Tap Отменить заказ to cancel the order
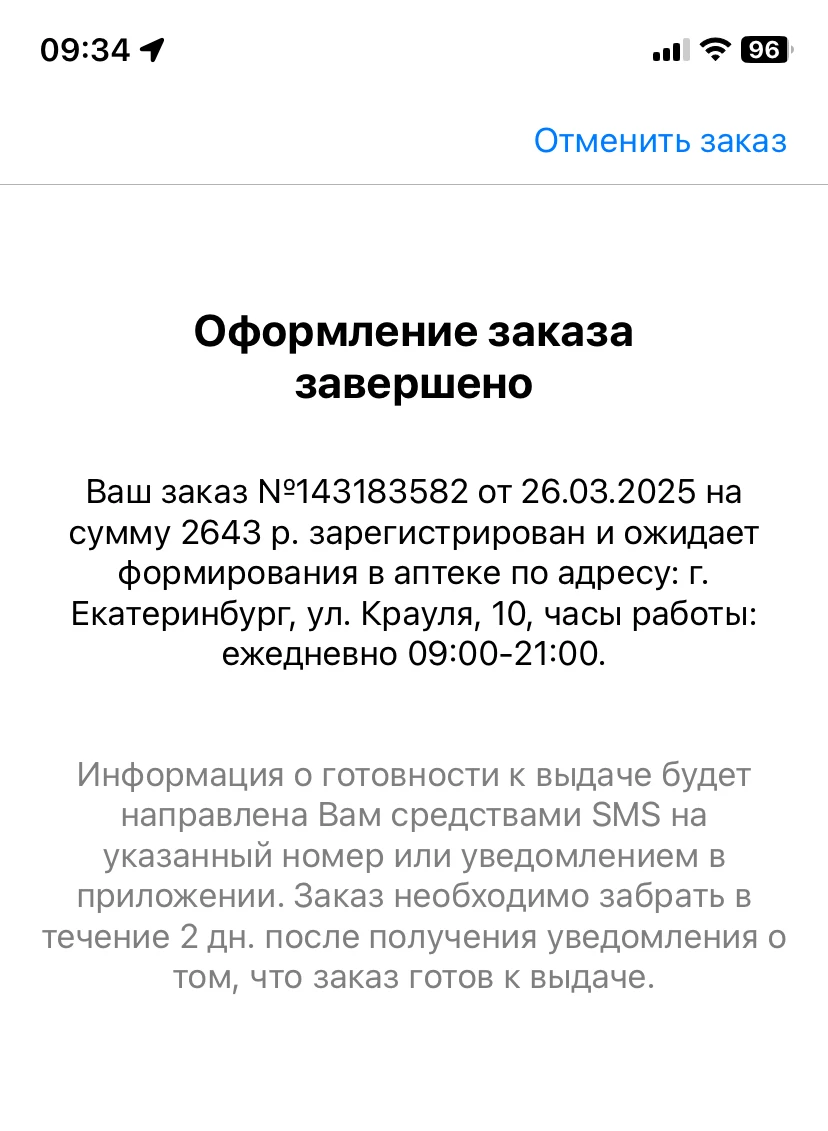Viewport: 828px width, 1131px height. click(660, 141)
